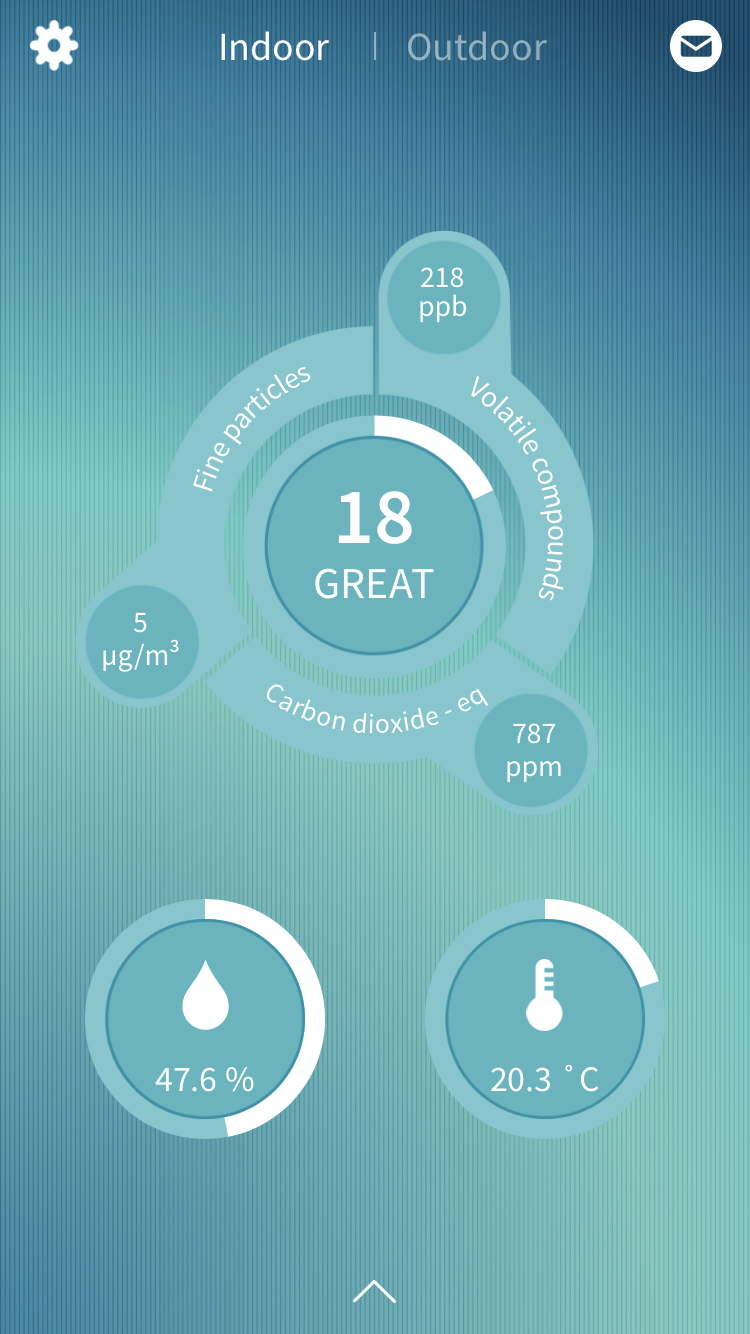The image size is (750, 1334).
Task: View volatile compounds 218 ppb details
Action: coord(443,292)
